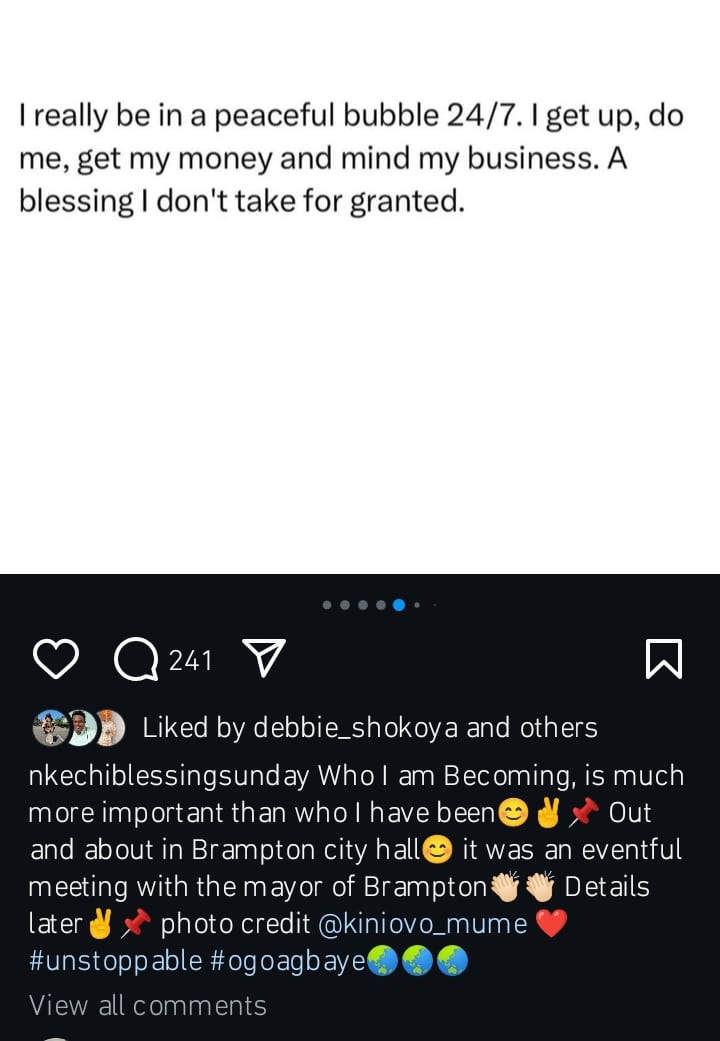Browse the #unstoppable hashtag

(x=115, y=961)
